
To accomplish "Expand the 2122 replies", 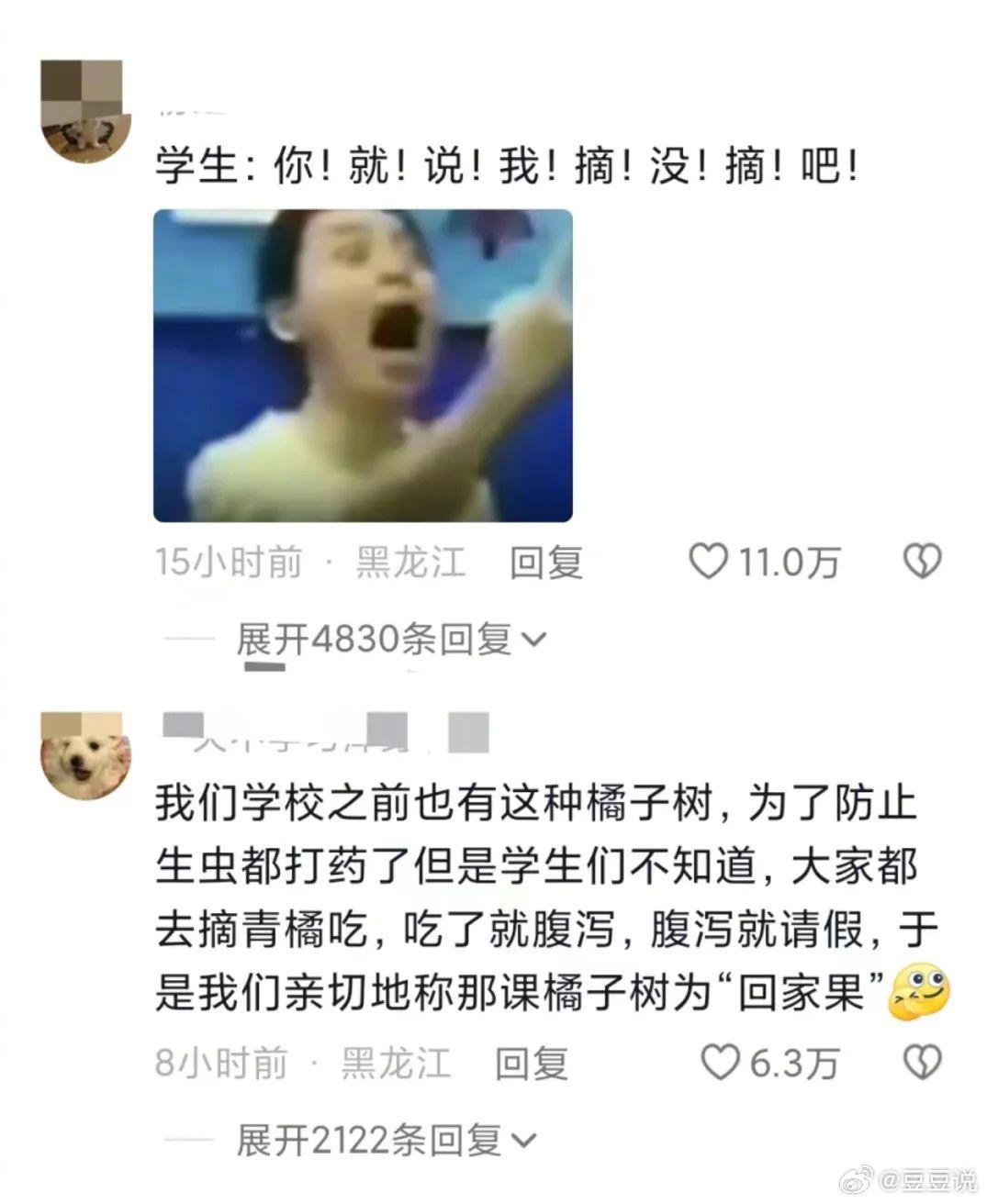I will pyautogui.click(x=386, y=1141).
